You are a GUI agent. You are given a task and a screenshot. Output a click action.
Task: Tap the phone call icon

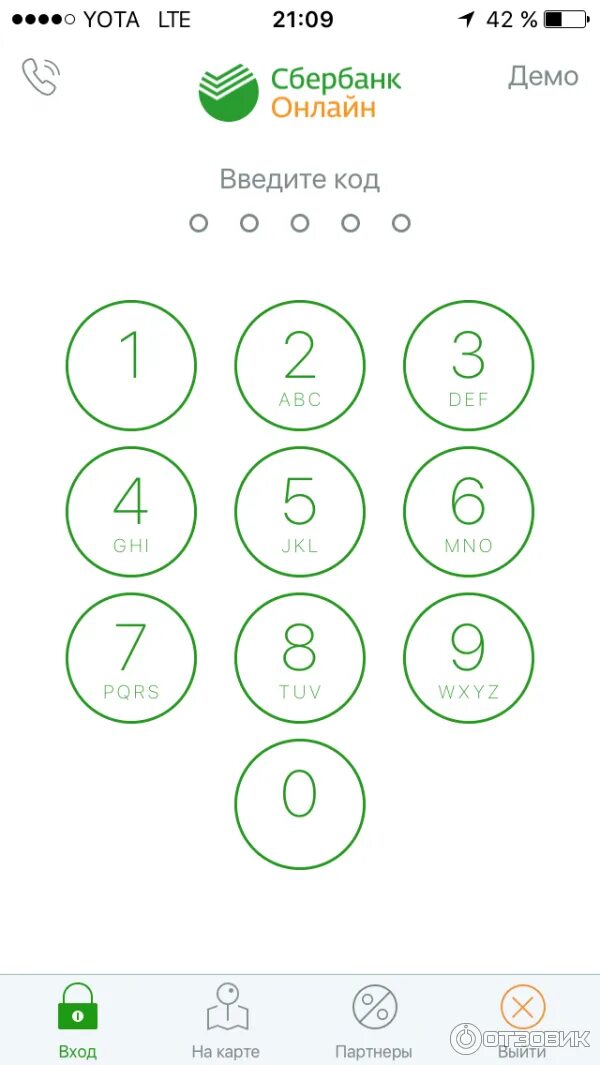pos(41,77)
